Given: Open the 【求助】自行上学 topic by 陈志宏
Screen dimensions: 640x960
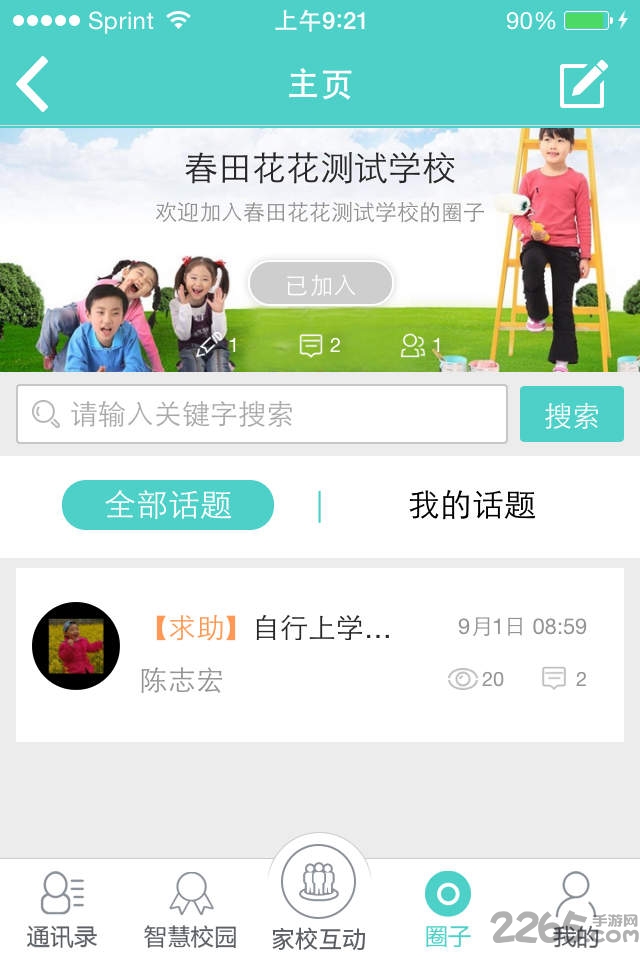Looking at the screenshot, I should pyautogui.click(x=320, y=654).
